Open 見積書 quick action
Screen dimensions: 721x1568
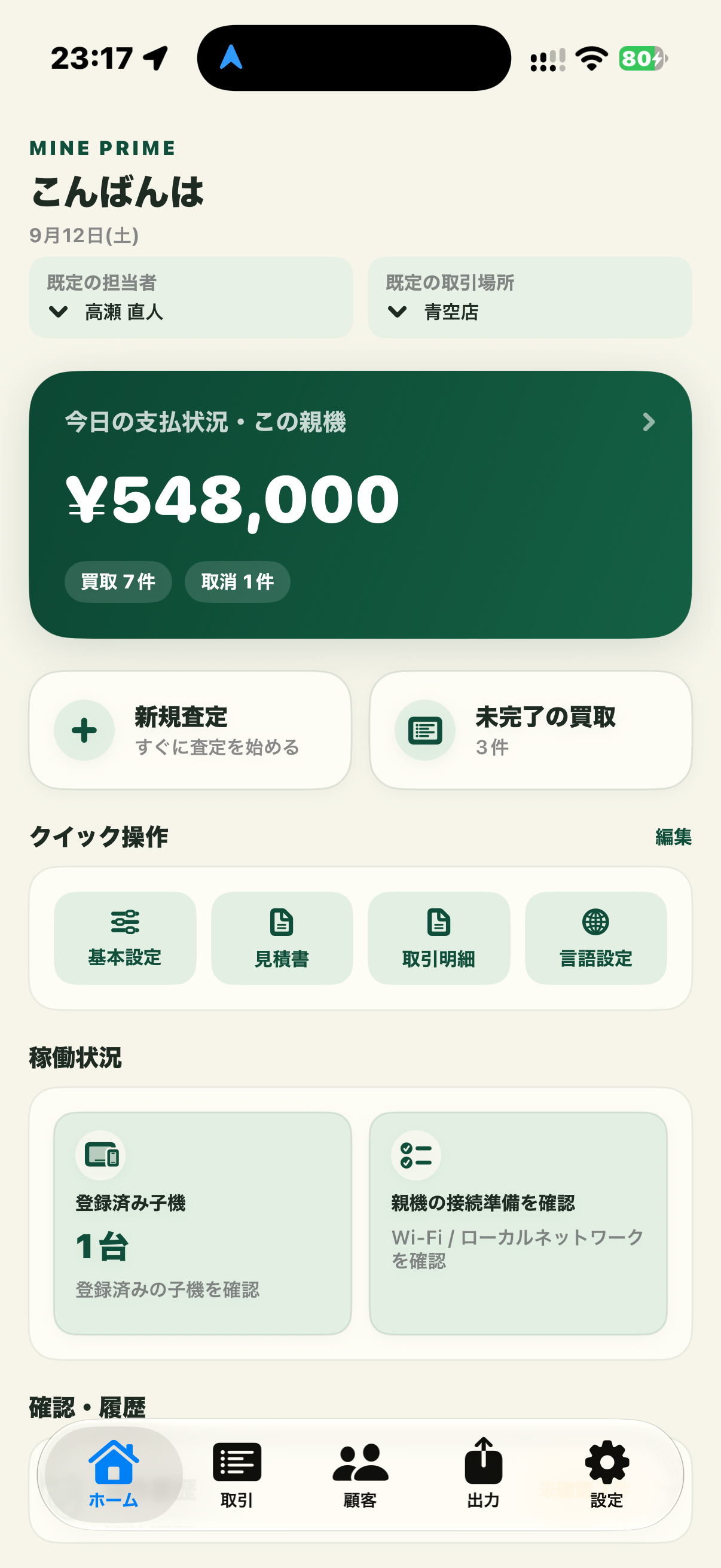pos(282,938)
